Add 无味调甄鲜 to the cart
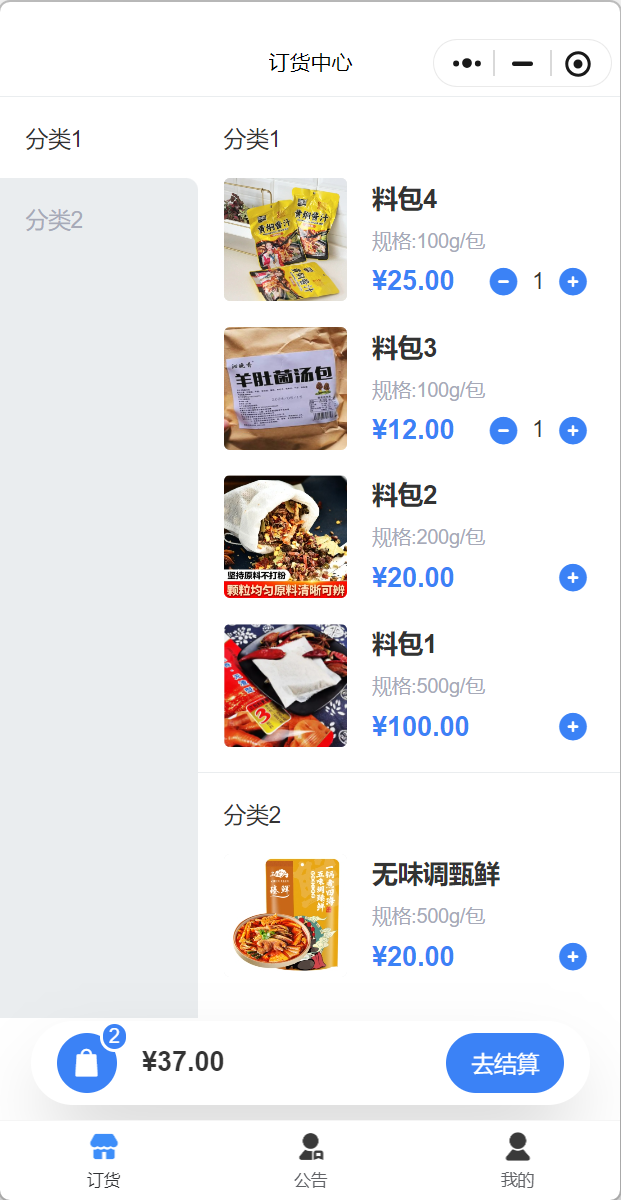 pyautogui.click(x=573, y=957)
